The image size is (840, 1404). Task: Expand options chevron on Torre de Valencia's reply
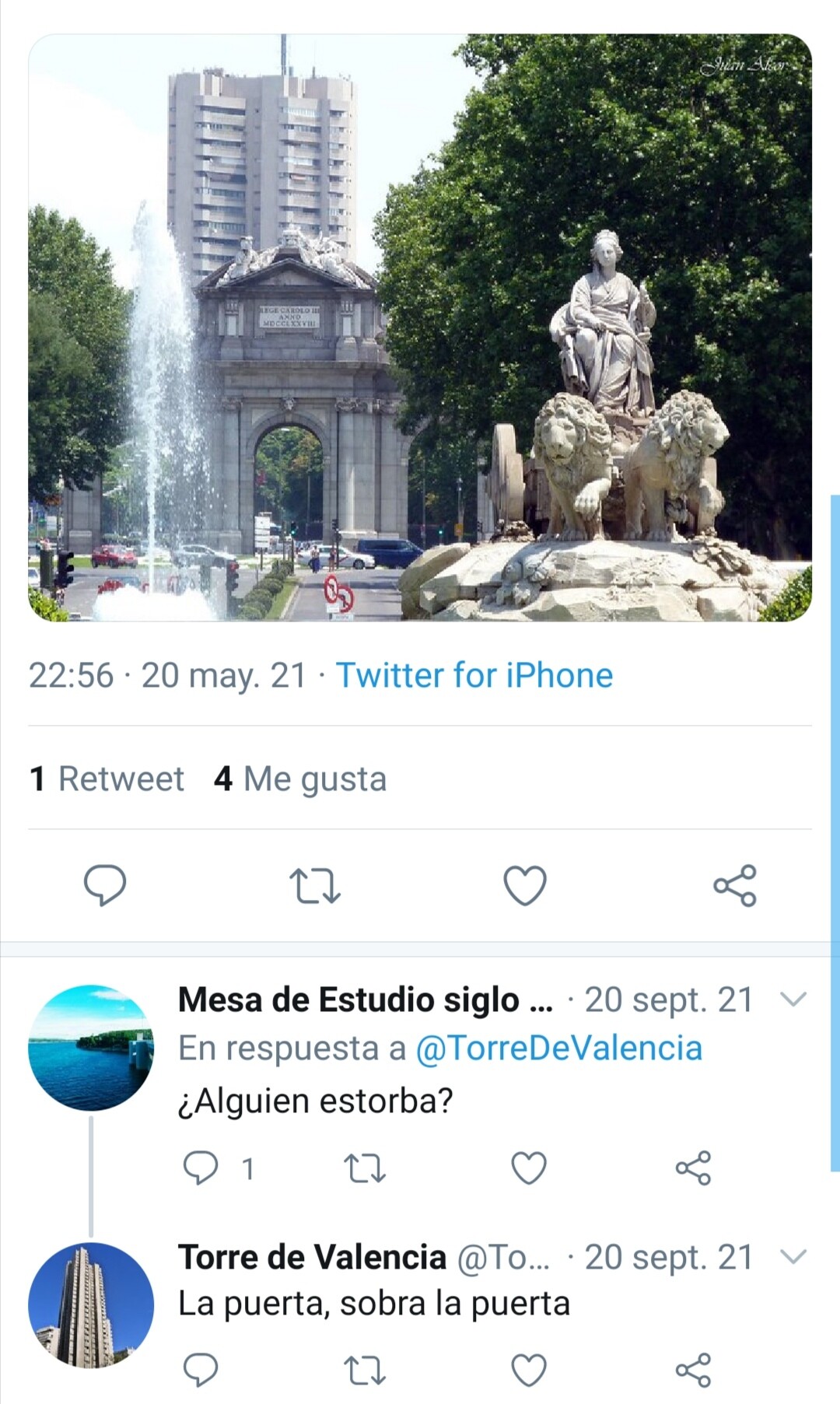click(x=793, y=1257)
